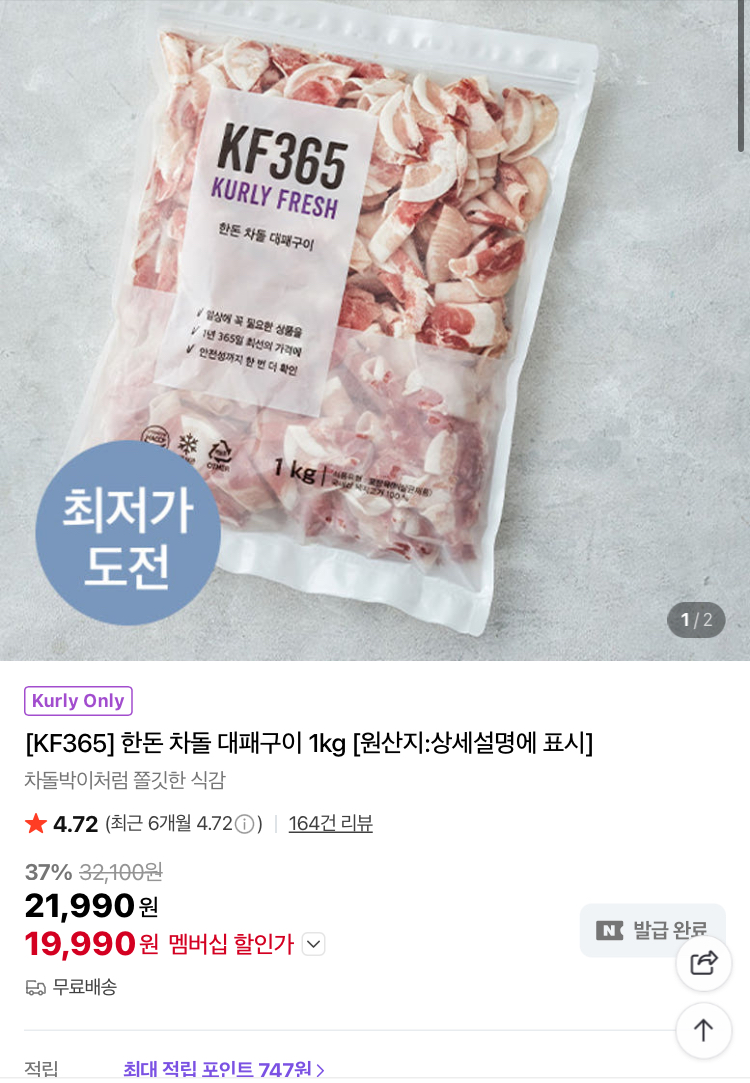Jump back to top with the arrow button
Viewport: 750px width, 1083px height.
pos(704,1030)
